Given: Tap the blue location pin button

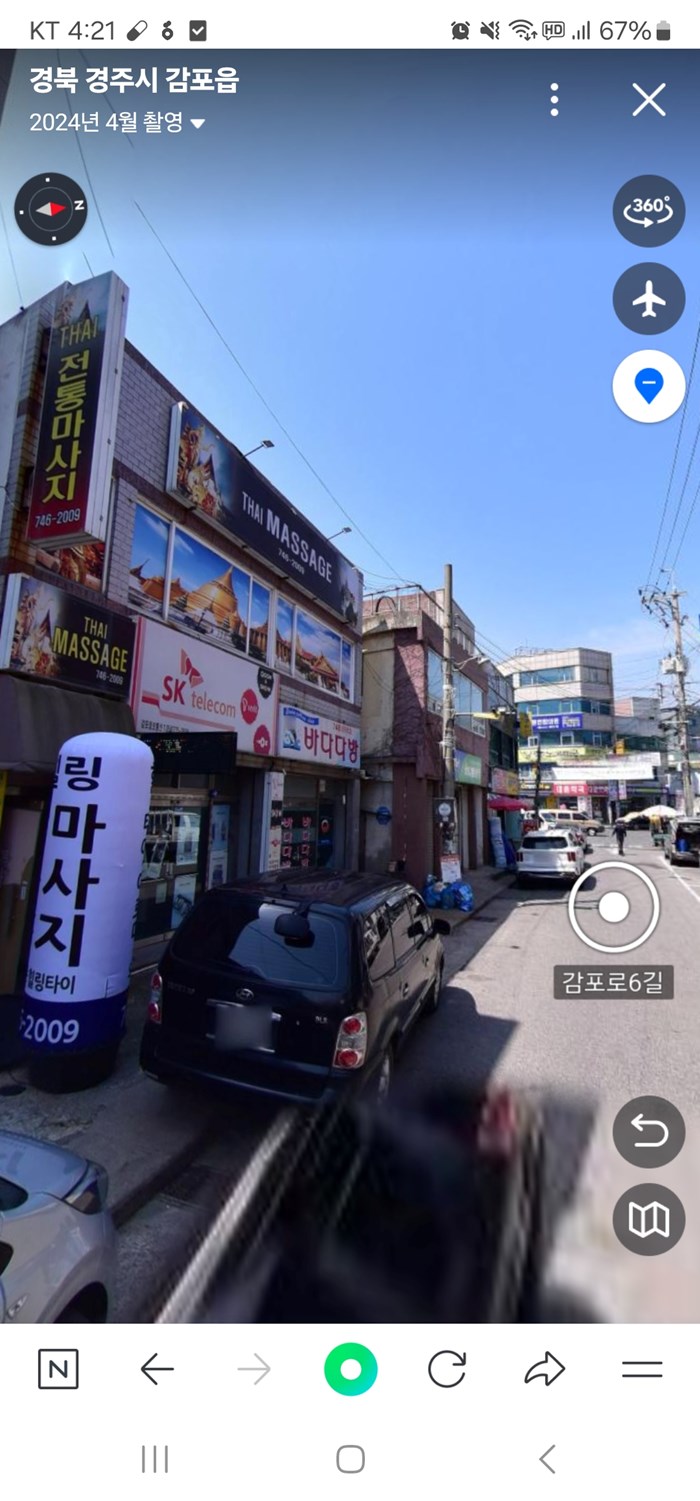Looking at the screenshot, I should pos(648,385).
